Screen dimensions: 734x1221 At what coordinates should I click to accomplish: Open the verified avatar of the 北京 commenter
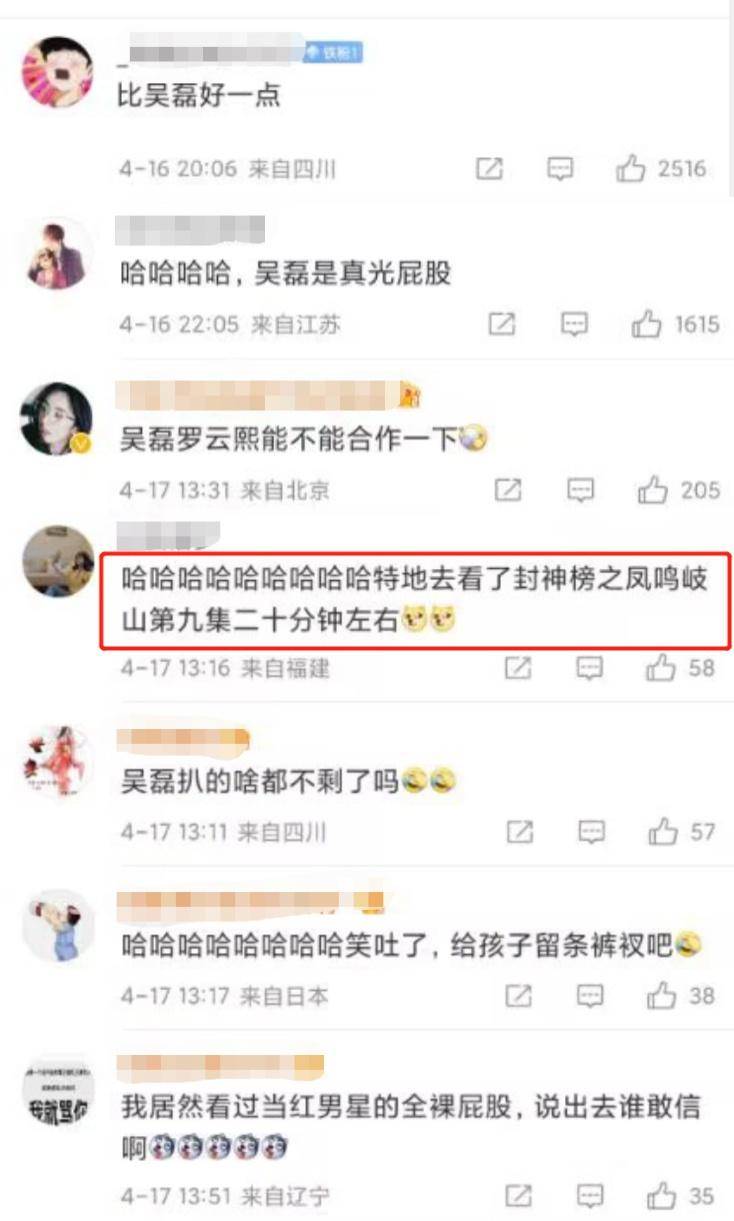tap(57, 418)
